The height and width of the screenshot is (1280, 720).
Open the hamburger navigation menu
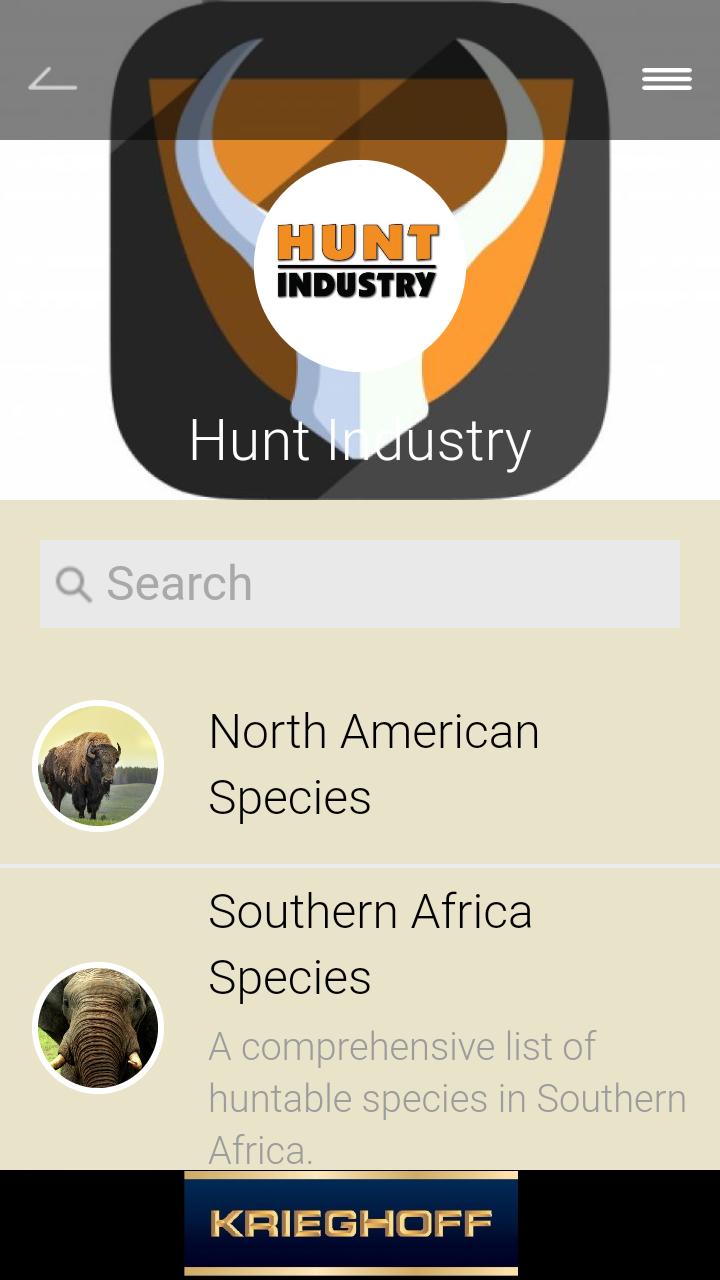tap(666, 78)
